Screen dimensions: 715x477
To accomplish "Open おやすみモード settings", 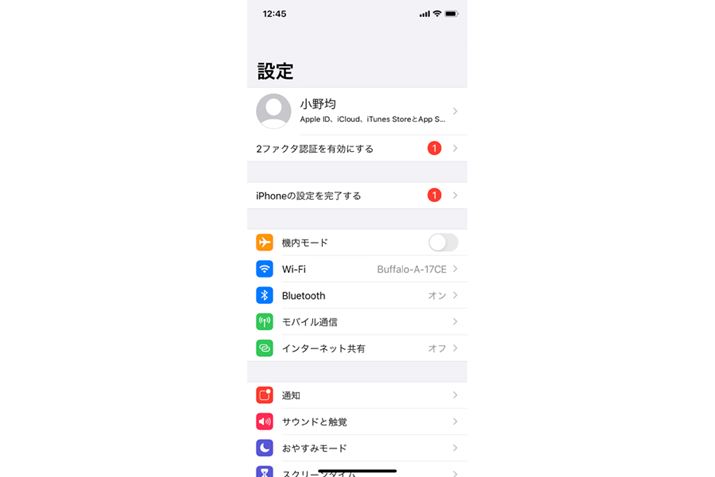I will coord(356,448).
